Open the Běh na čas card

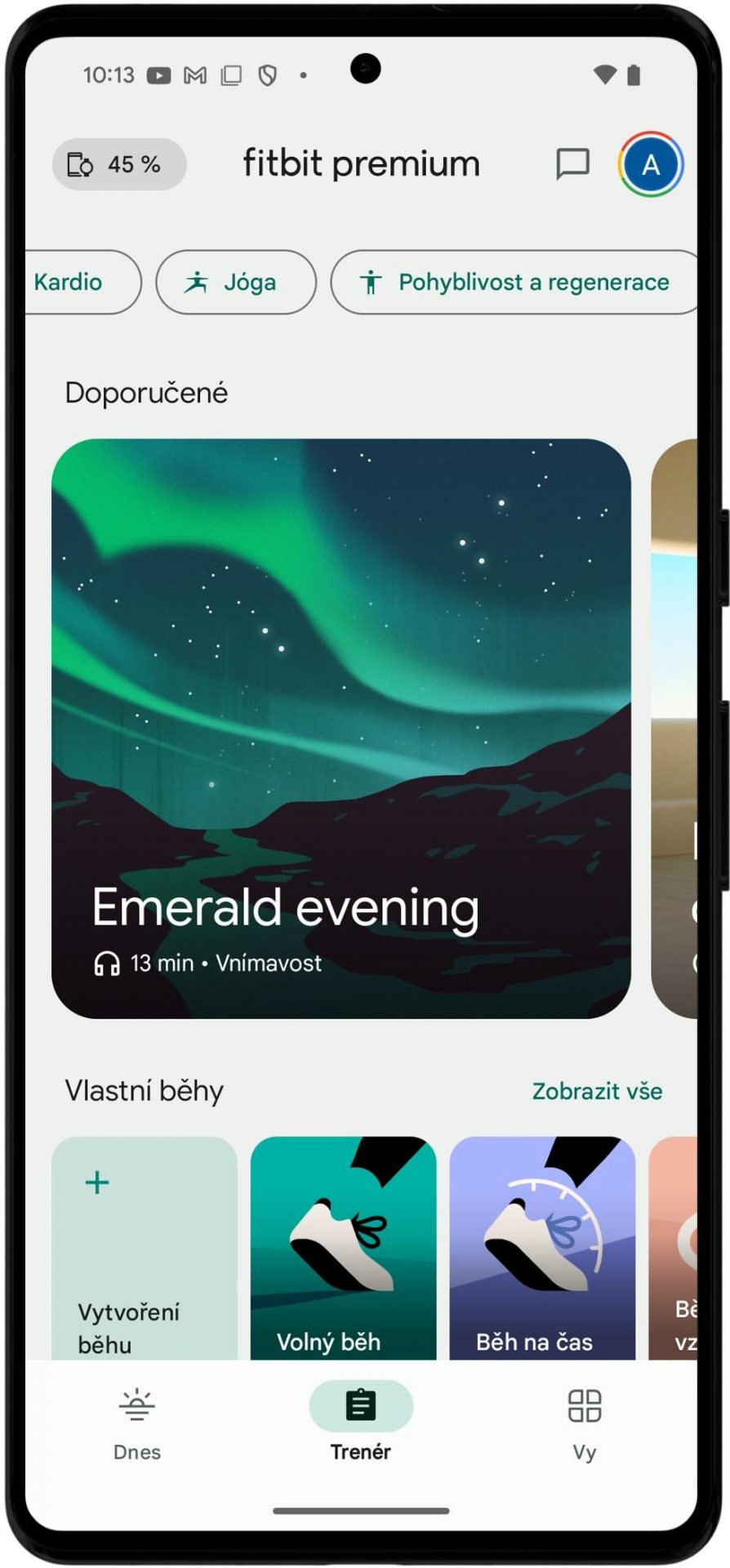pos(542,1248)
